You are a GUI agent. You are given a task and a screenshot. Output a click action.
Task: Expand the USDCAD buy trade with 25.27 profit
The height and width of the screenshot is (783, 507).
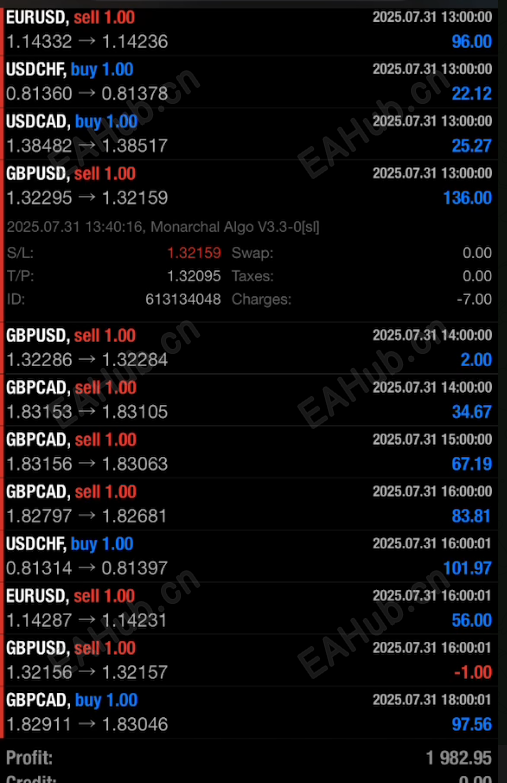[251, 134]
